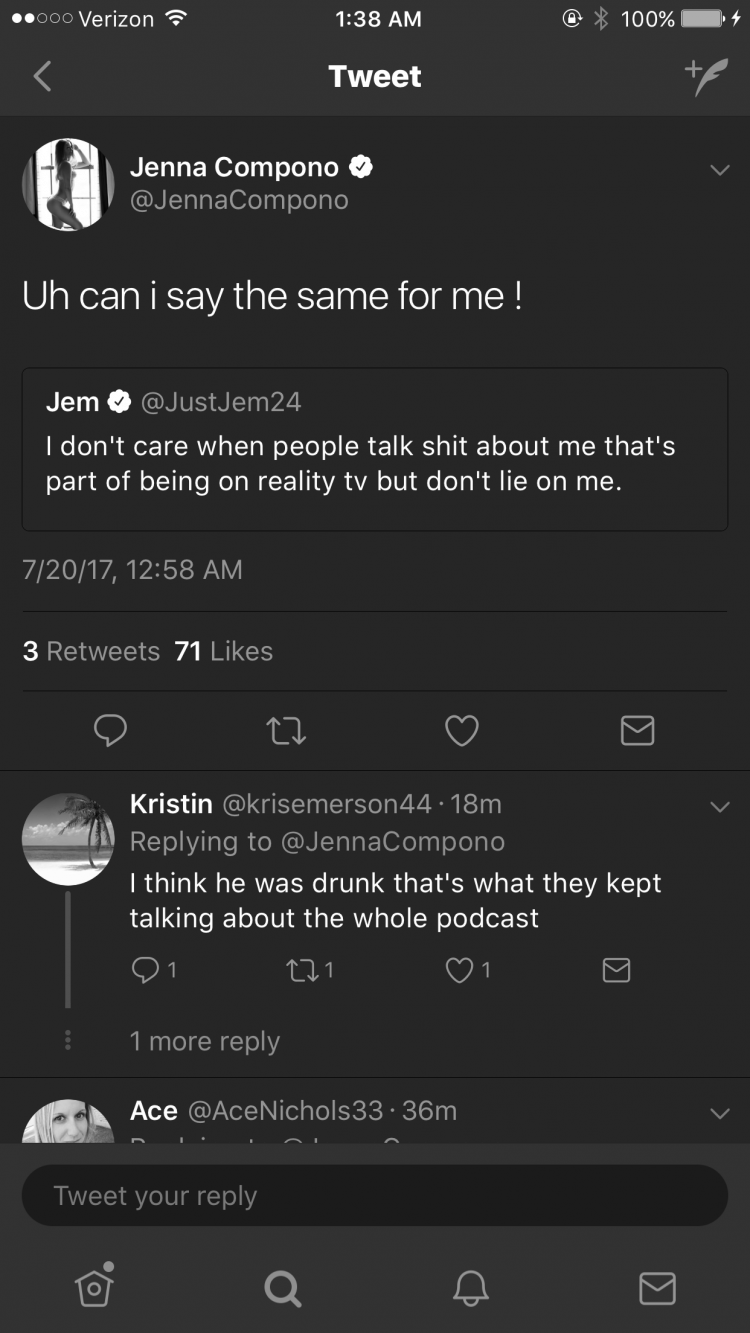This screenshot has height=1333, width=750.
Task: Compose a new tweet
Action: (706, 77)
